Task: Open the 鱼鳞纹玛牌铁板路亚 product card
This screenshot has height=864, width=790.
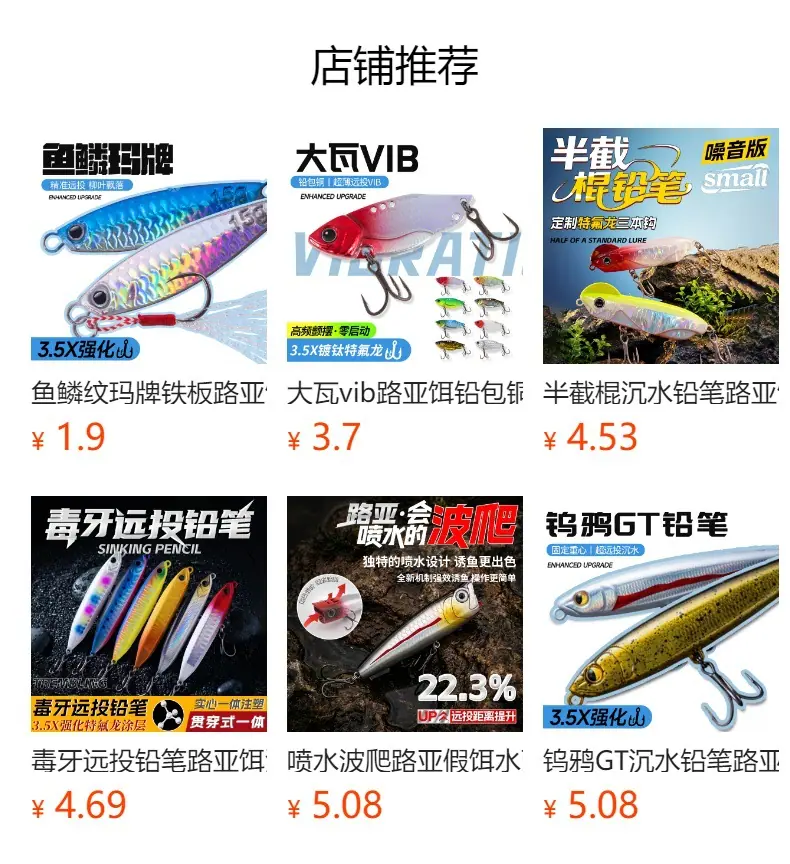Action: pyautogui.click(x=149, y=292)
